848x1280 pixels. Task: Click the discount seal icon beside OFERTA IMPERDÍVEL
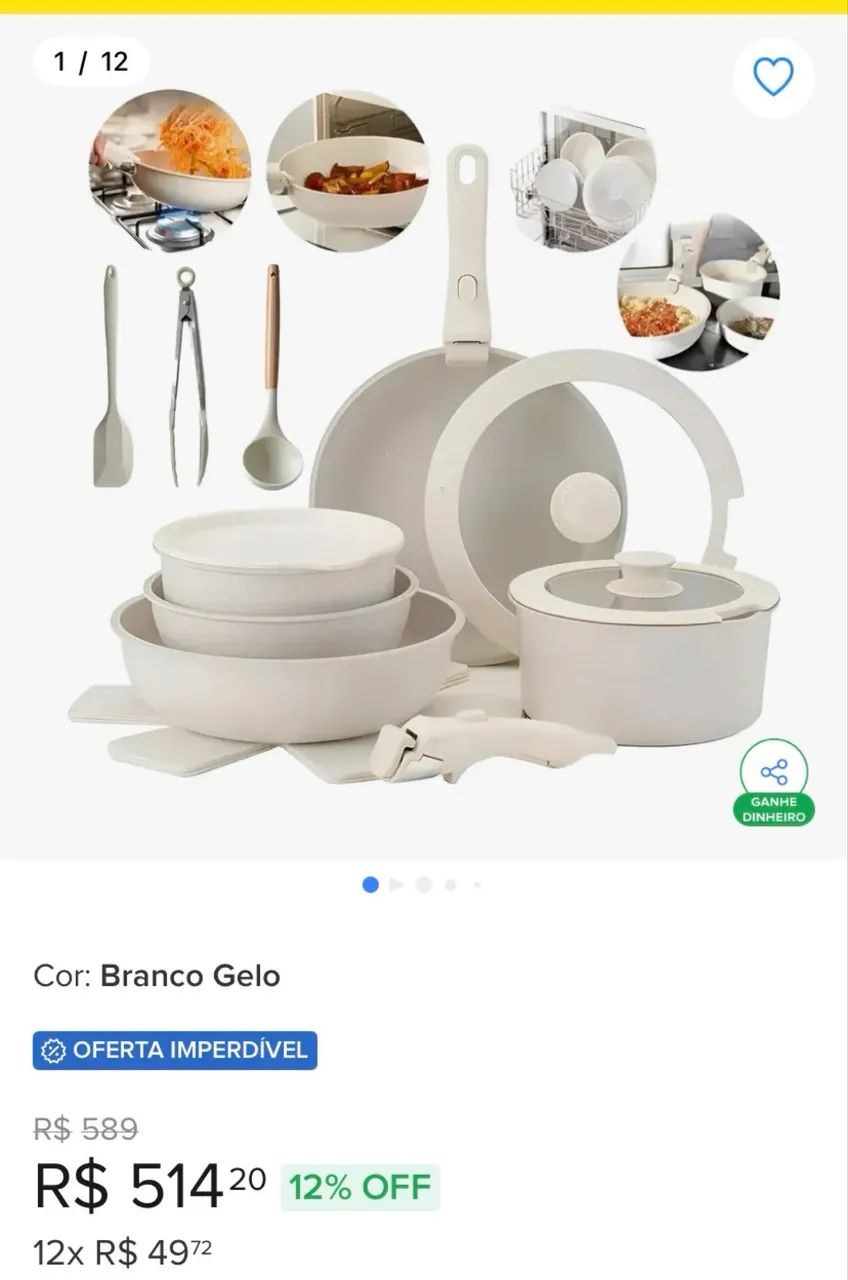click(53, 1051)
